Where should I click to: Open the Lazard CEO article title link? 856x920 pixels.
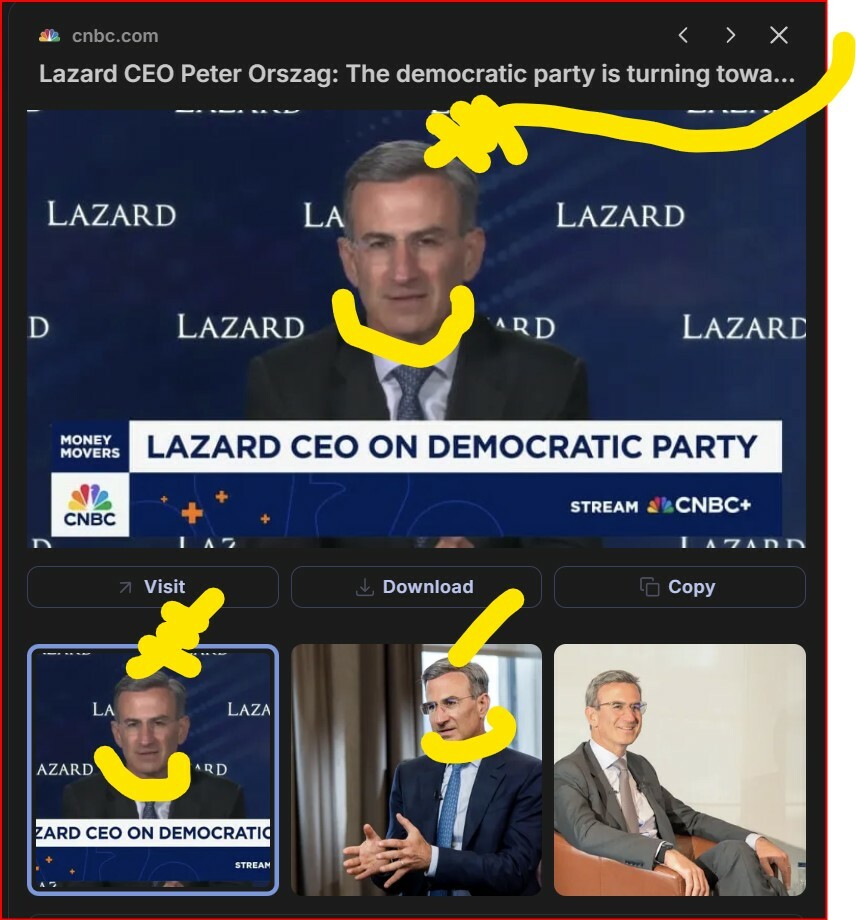coord(416,74)
